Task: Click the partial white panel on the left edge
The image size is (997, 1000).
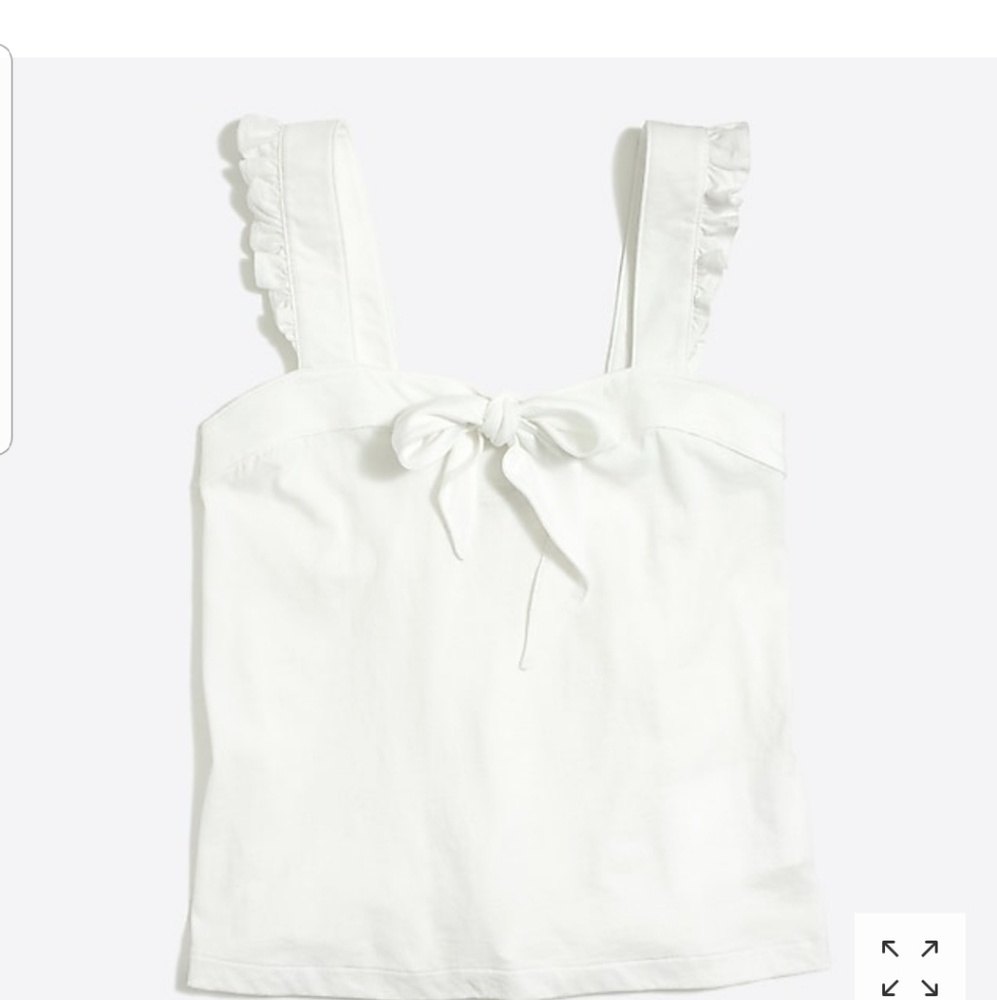Action: pos(7,240)
